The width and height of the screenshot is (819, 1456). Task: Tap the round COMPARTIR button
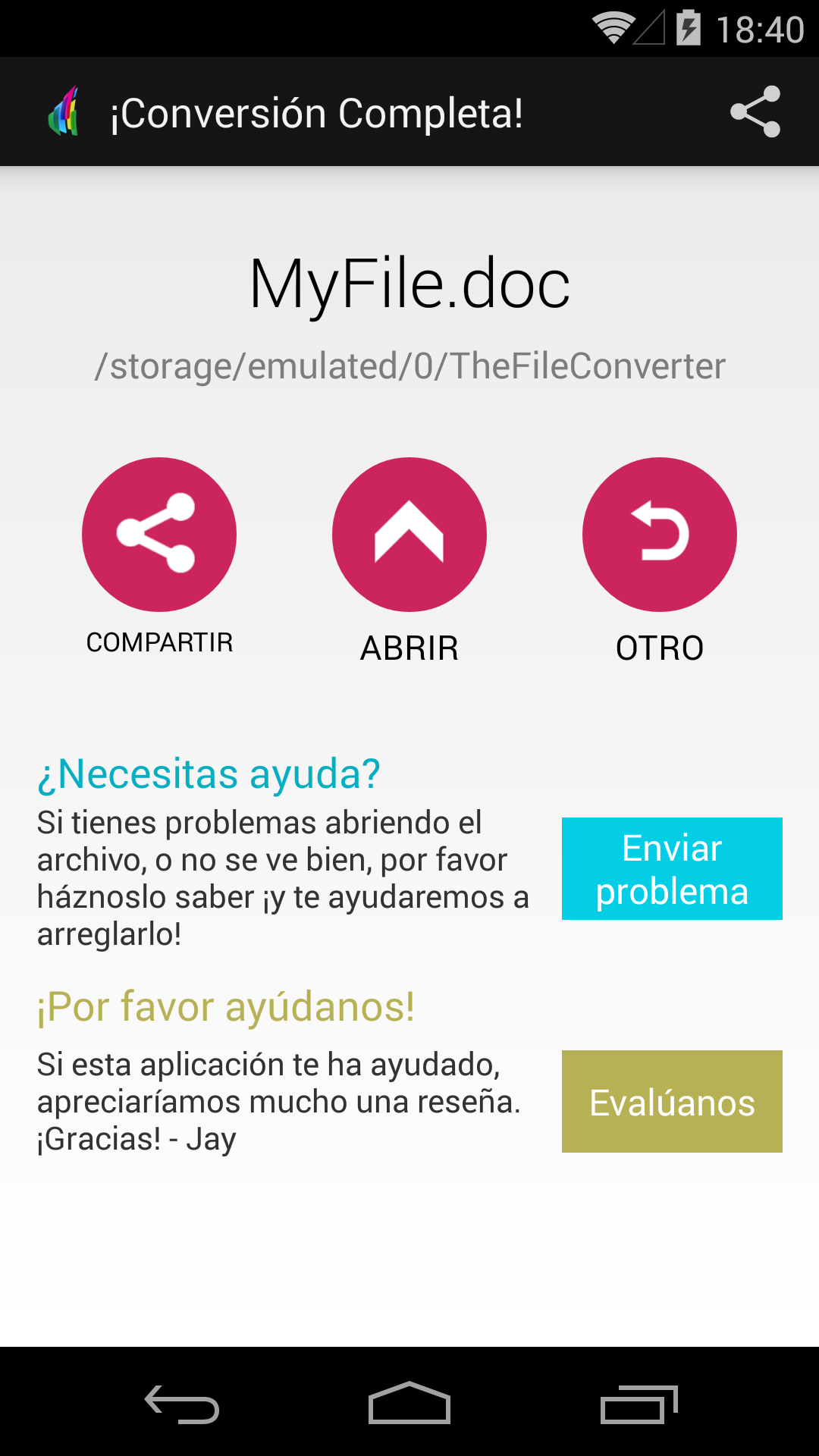tap(159, 535)
